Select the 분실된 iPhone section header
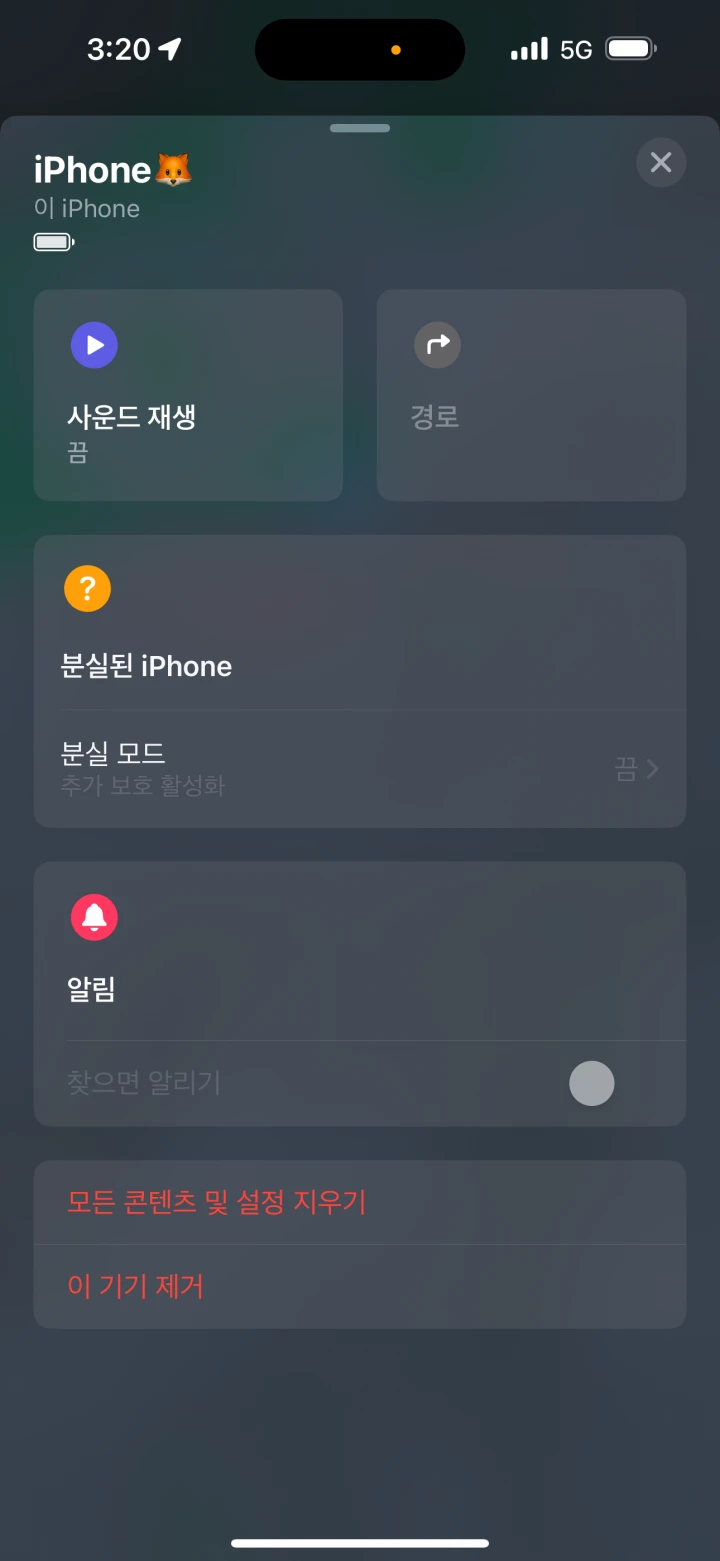 pos(148,666)
